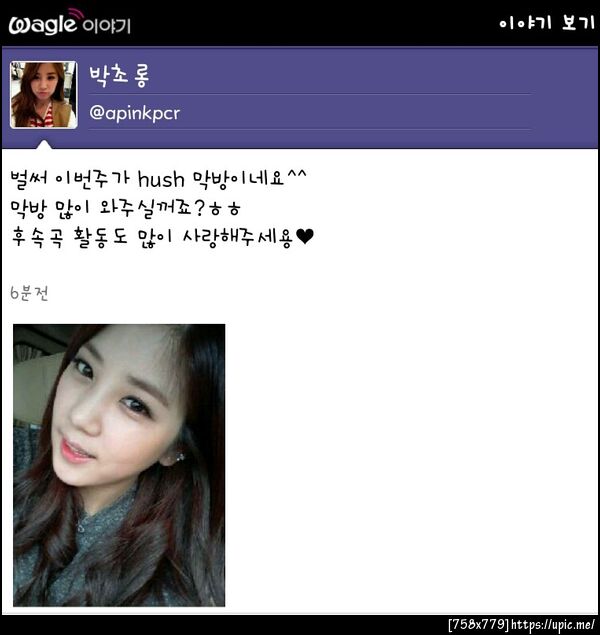Open the @apinkpcr profile link
600x635 pixels.
click(134, 114)
